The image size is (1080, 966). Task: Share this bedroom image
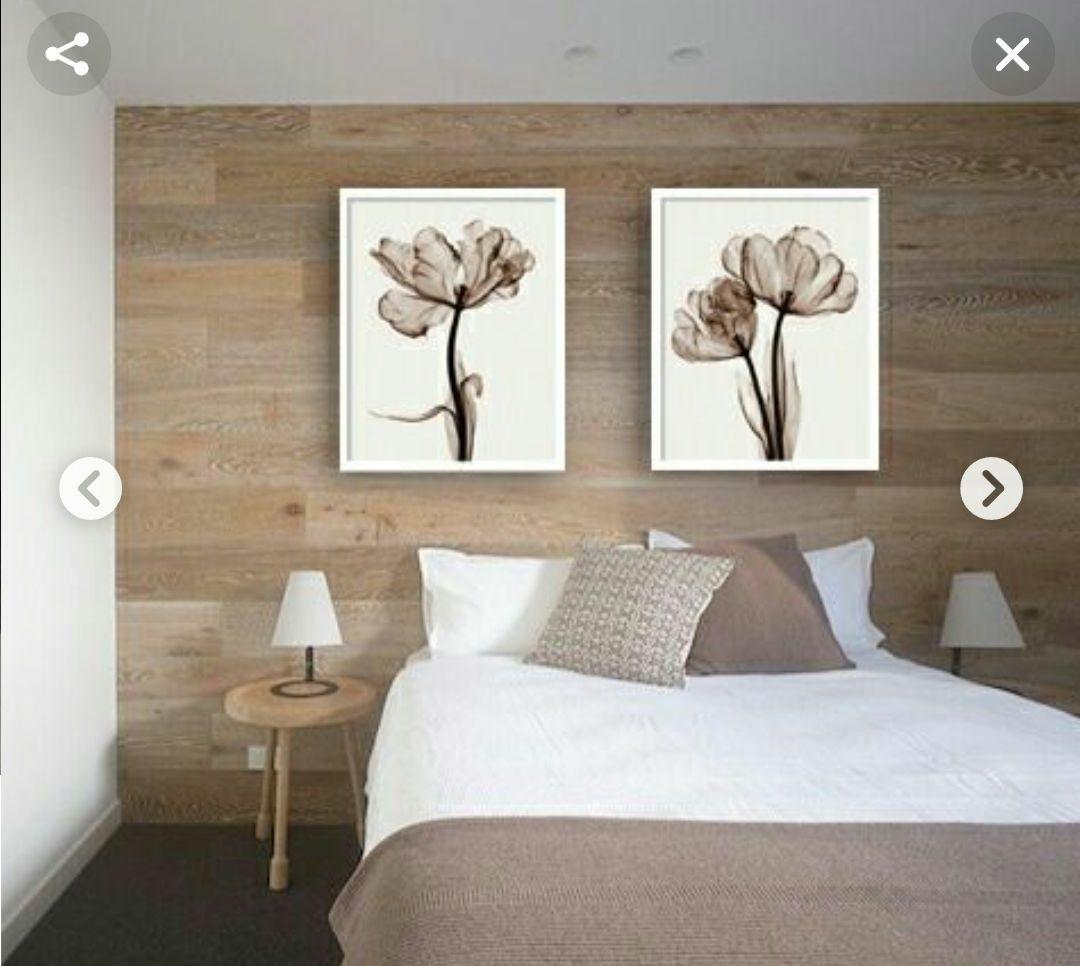coord(68,54)
